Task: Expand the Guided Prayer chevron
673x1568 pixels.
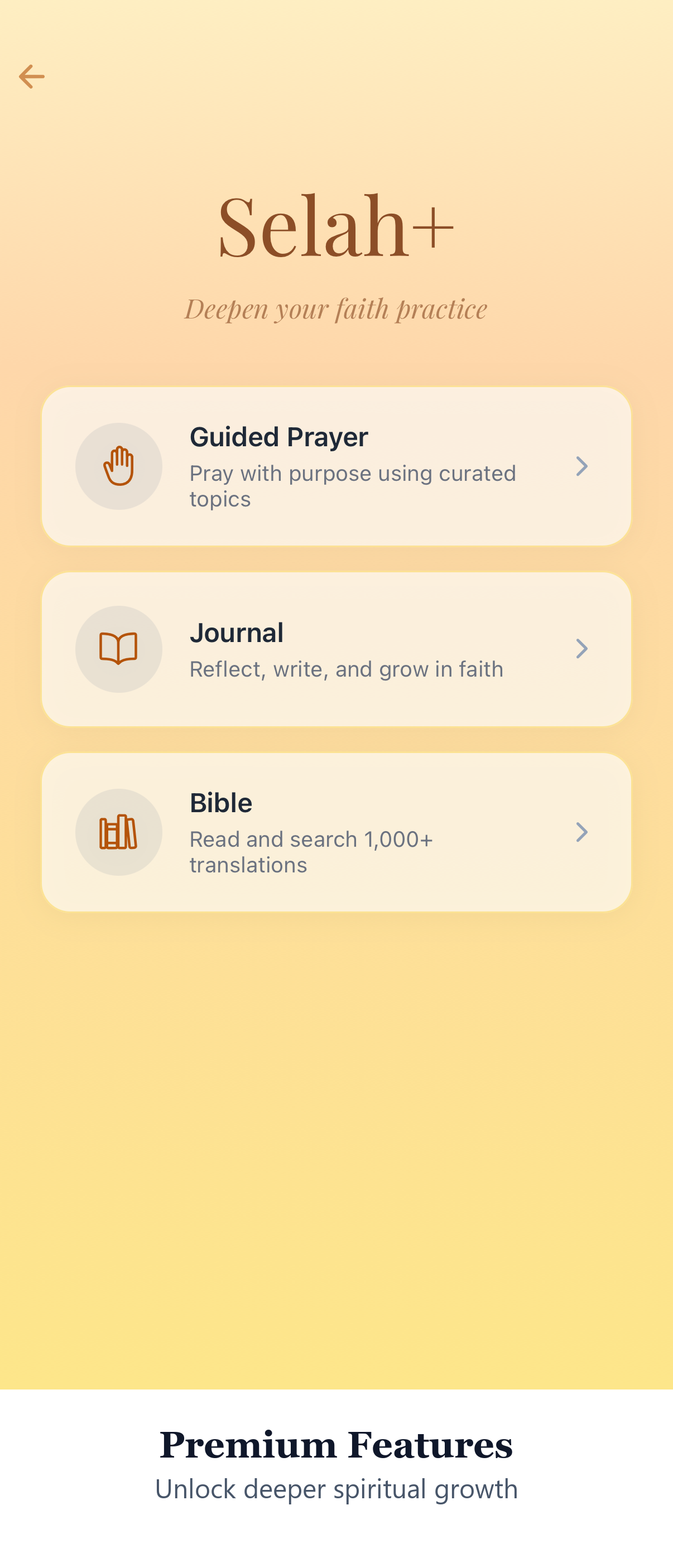Action: [582, 466]
